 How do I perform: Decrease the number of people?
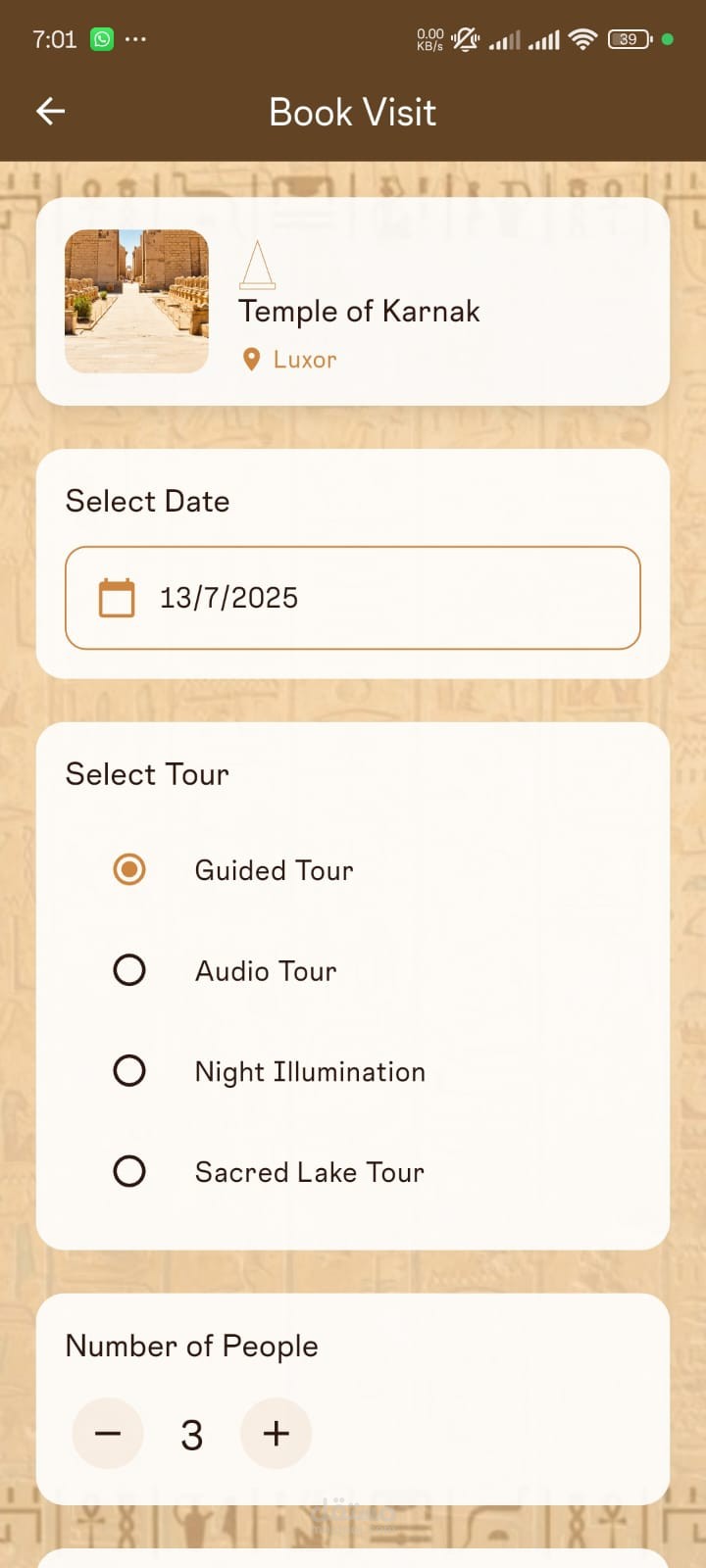pyautogui.click(x=108, y=1434)
